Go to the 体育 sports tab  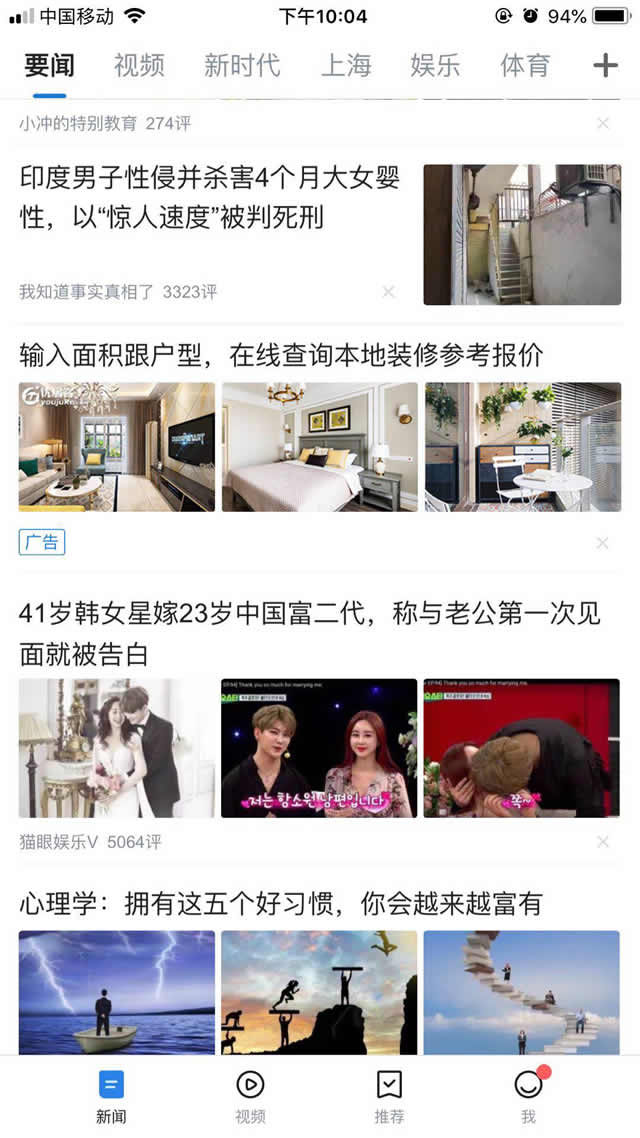pos(525,66)
